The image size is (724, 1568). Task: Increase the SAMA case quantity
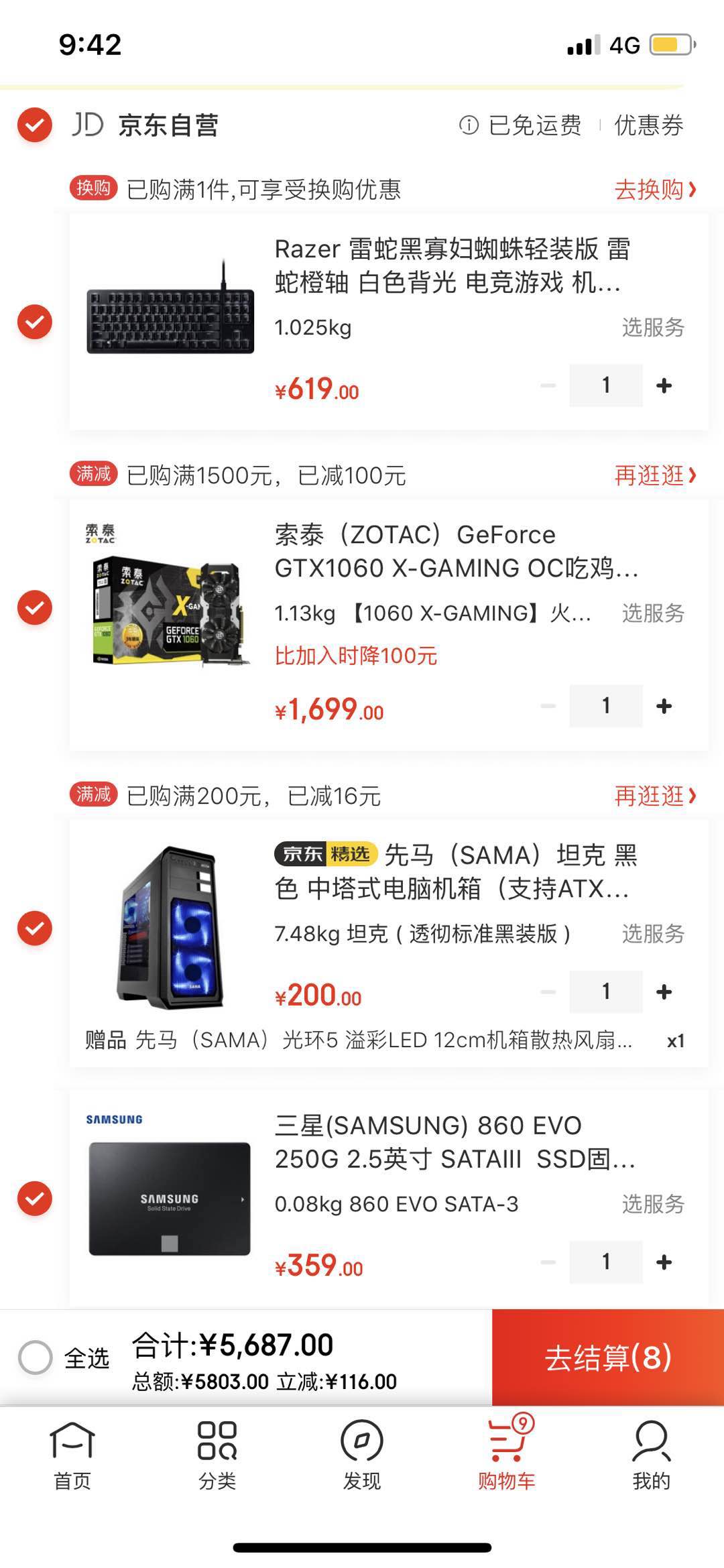pyautogui.click(x=664, y=991)
